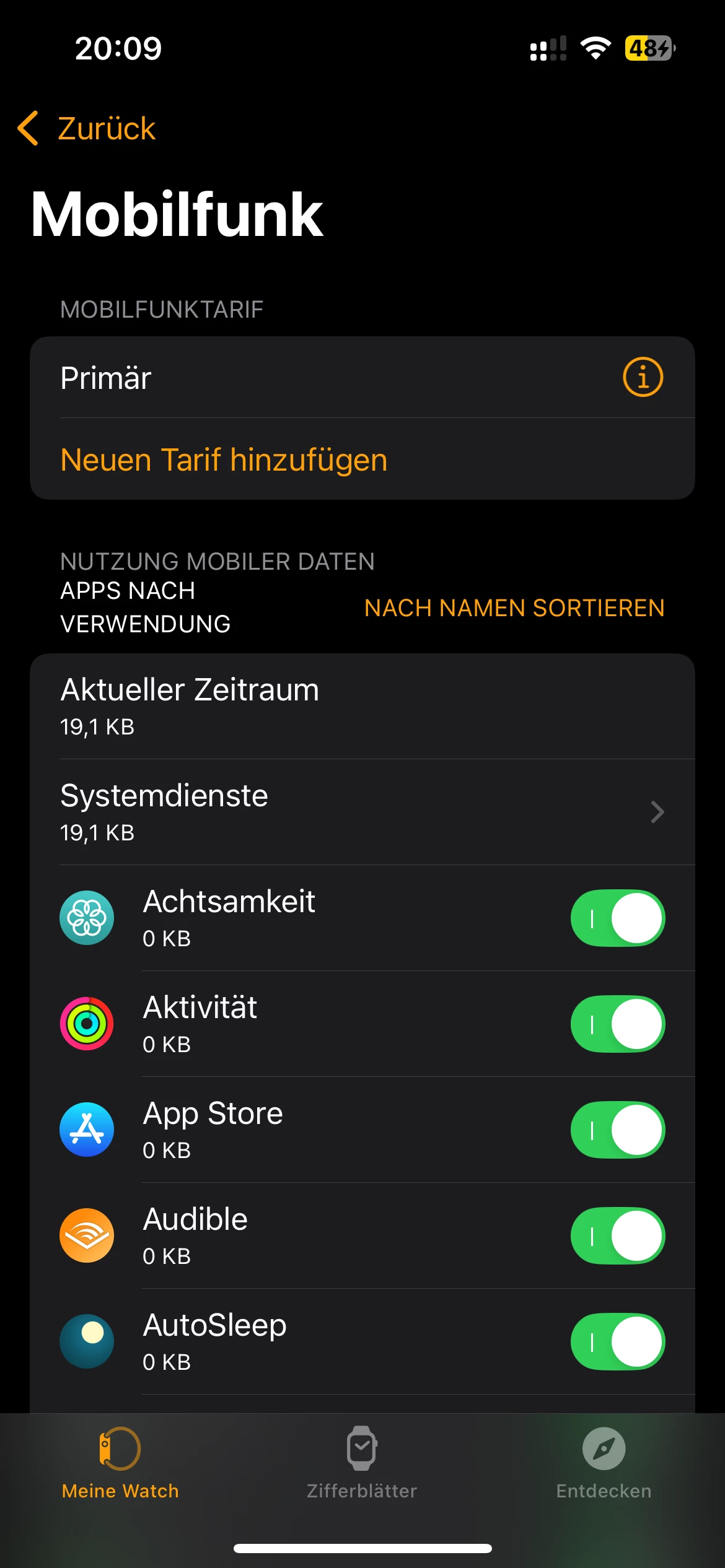Open the Entdecken tab
Image resolution: width=725 pixels, height=1568 pixels.
coord(604,1464)
